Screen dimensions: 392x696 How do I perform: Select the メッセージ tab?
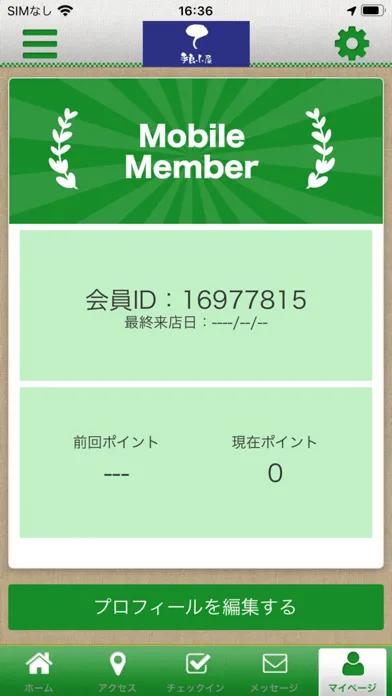point(274,672)
